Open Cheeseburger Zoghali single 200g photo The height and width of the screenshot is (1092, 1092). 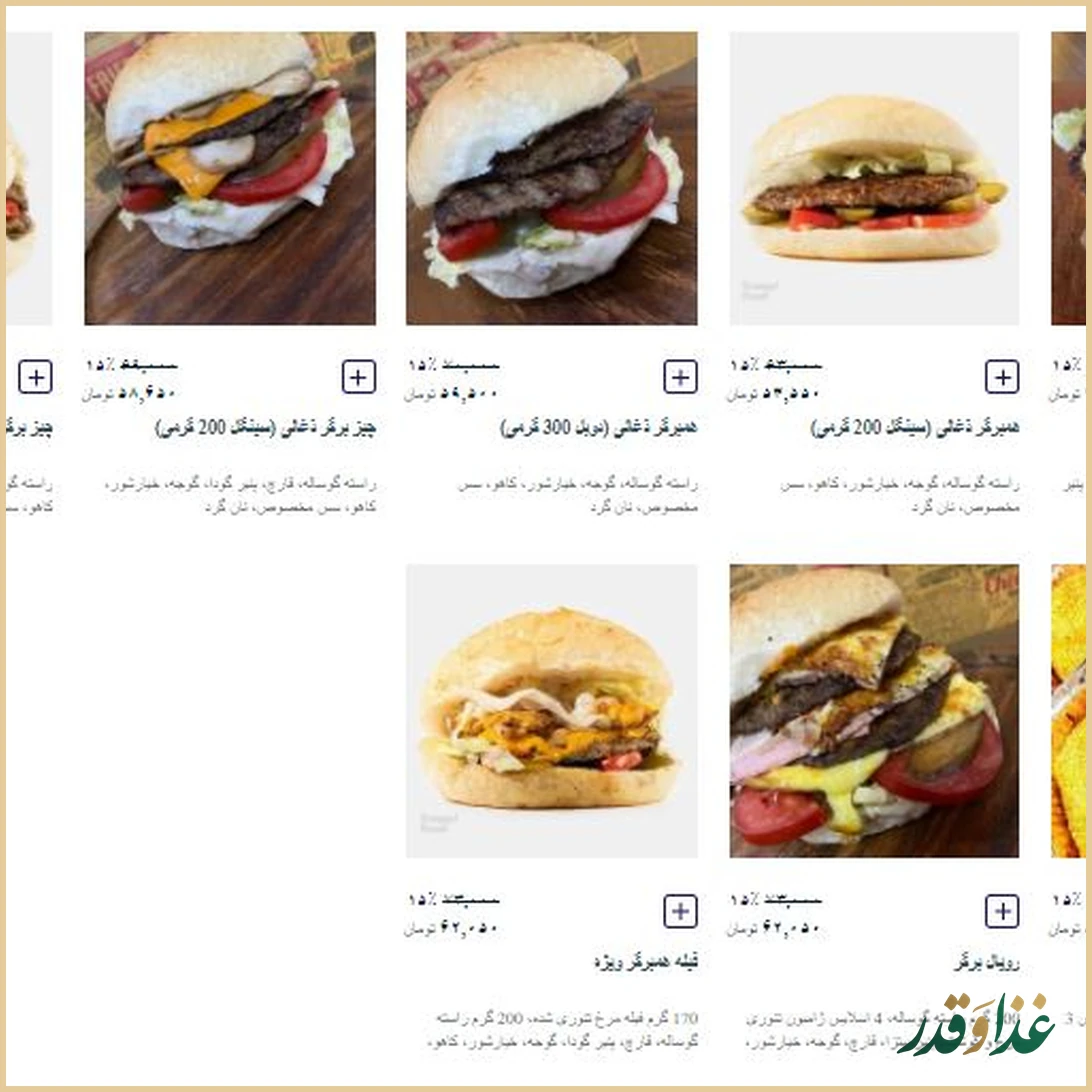tap(230, 178)
